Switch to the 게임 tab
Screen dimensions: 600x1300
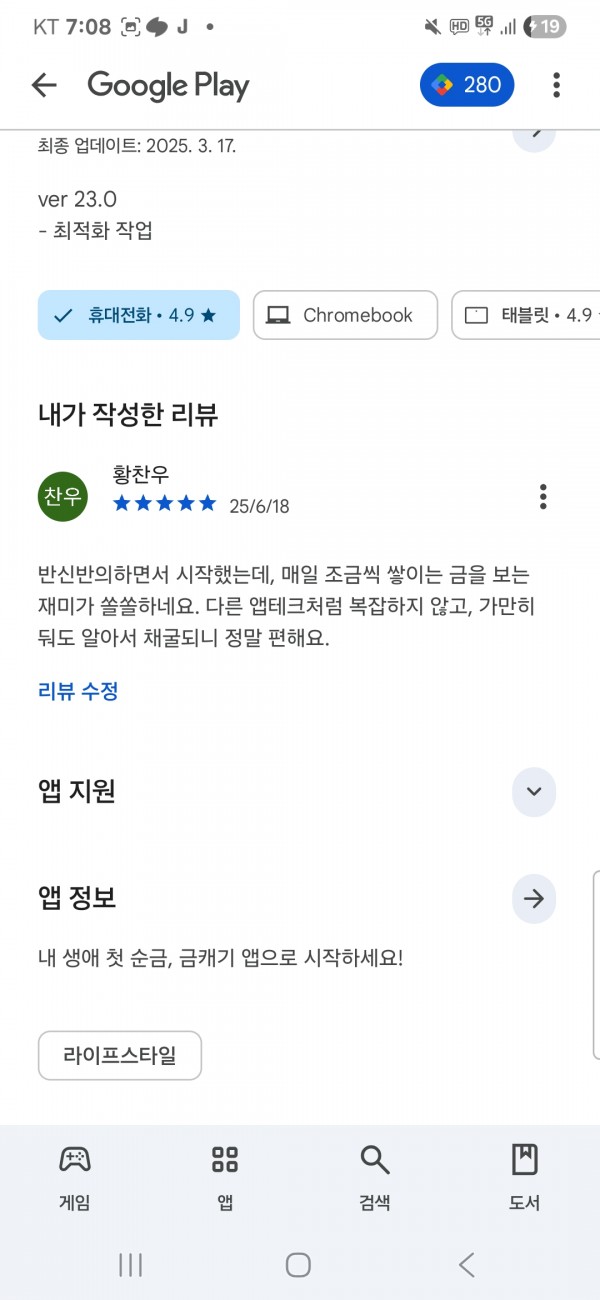75,1177
